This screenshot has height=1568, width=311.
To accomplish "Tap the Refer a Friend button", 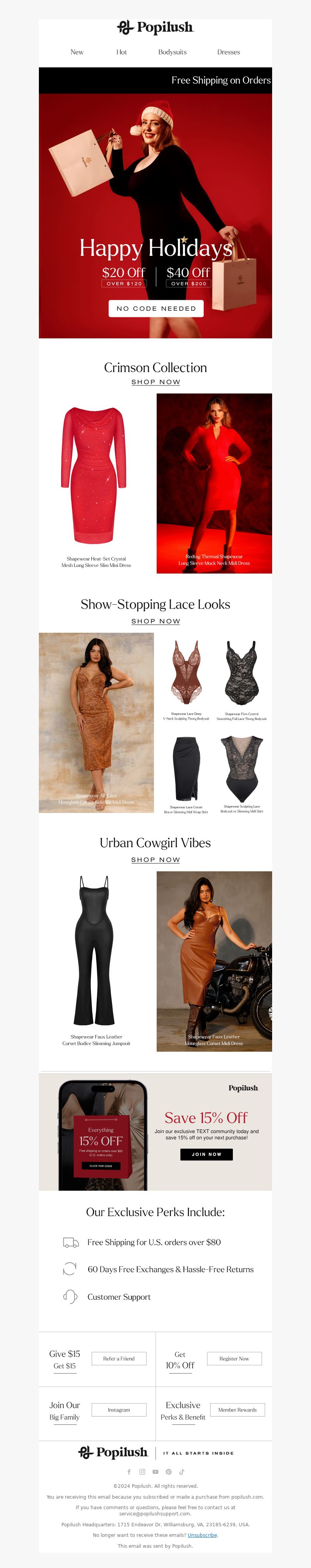I will pyautogui.click(x=119, y=1359).
